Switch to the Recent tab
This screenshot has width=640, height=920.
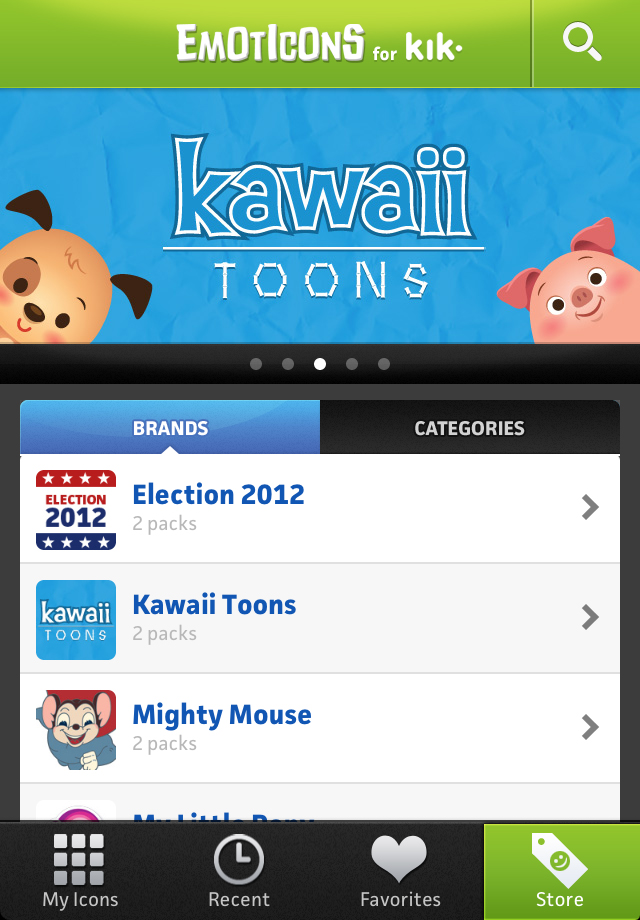tap(239, 872)
